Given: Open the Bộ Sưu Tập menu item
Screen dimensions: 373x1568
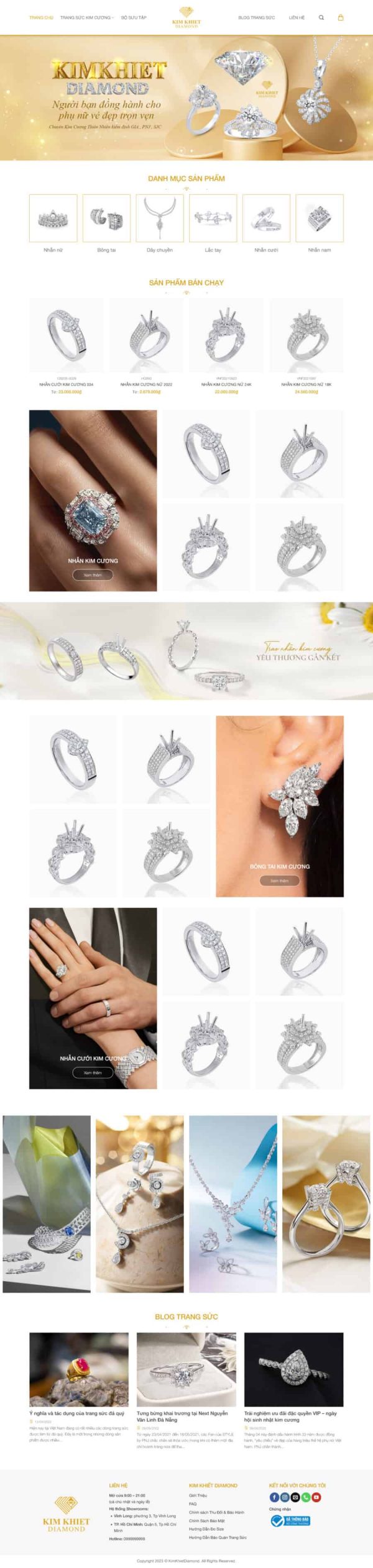Looking at the screenshot, I should tap(134, 17).
